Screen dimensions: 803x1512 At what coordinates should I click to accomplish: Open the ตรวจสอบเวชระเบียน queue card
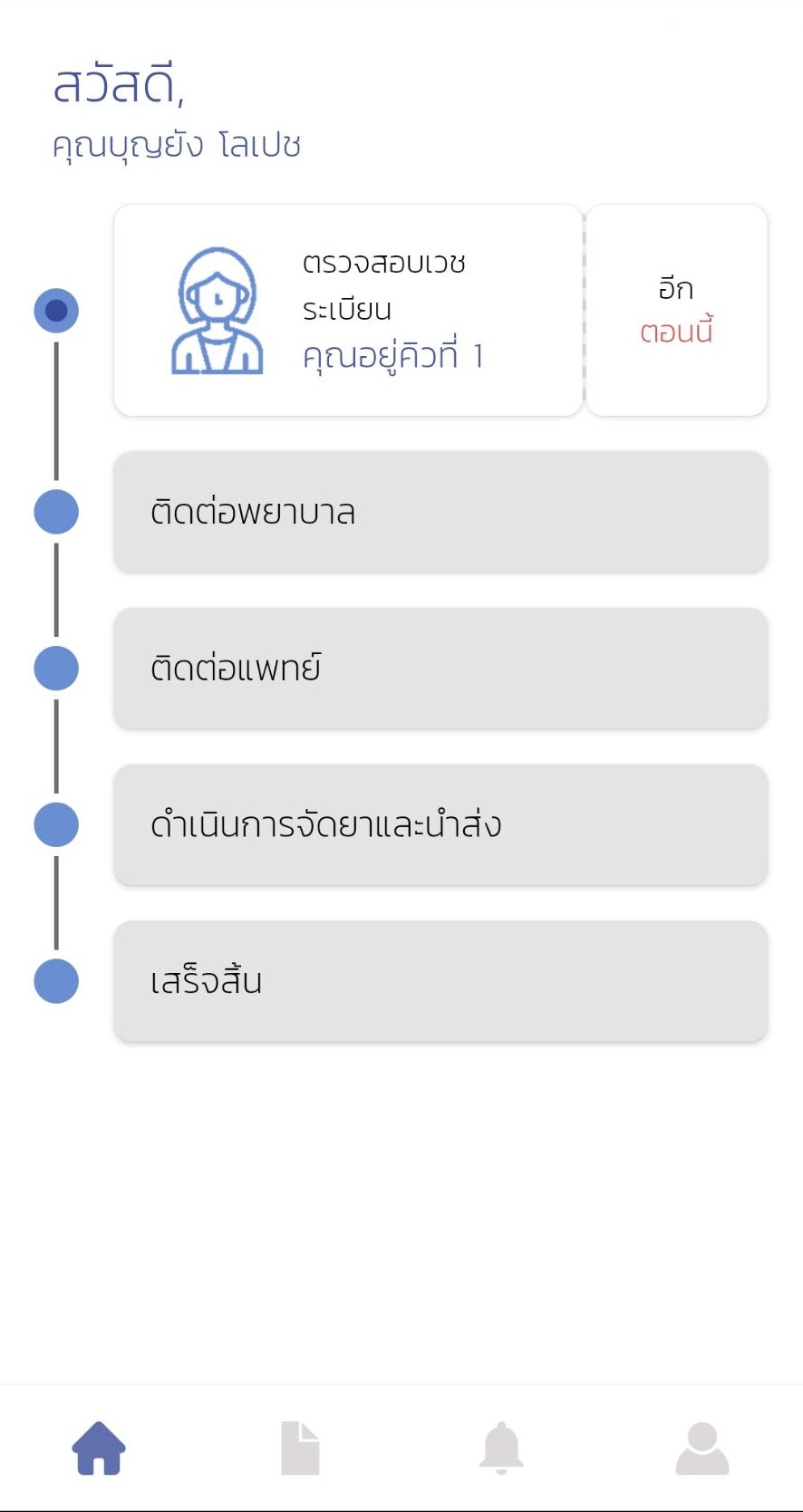[x=348, y=310]
